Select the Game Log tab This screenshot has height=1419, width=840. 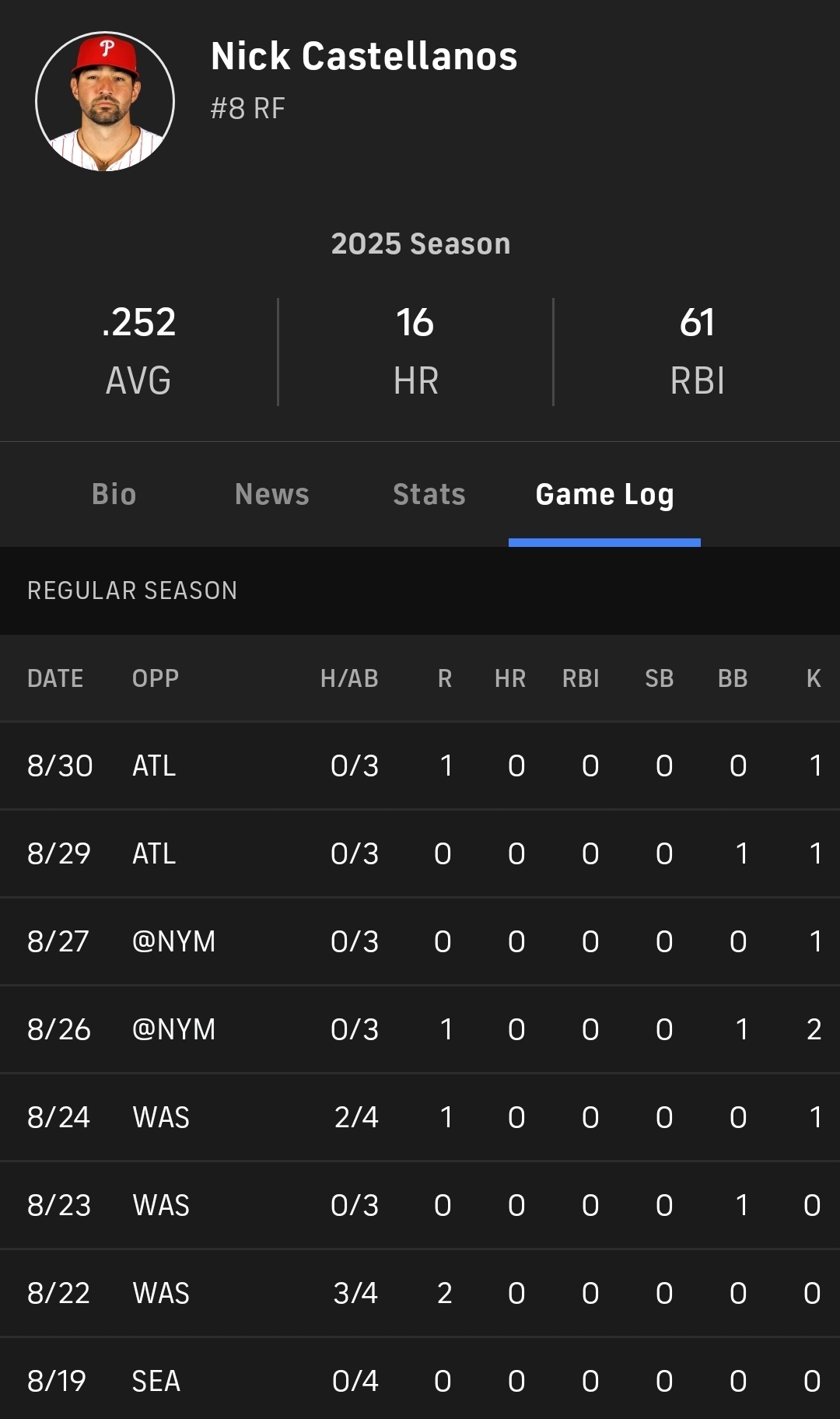(604, 494)
